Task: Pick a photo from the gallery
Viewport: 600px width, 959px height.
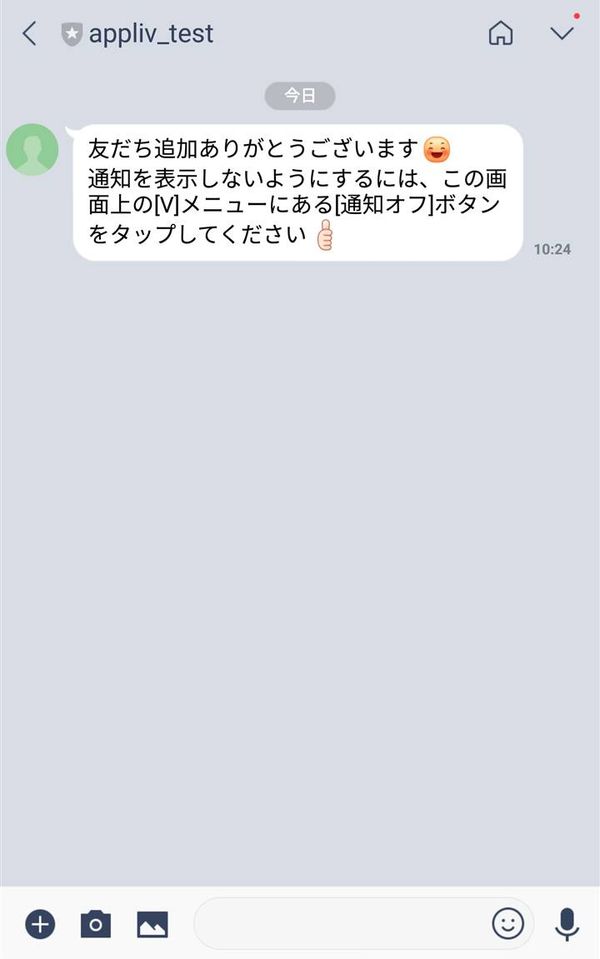Action: click(152, 924)
